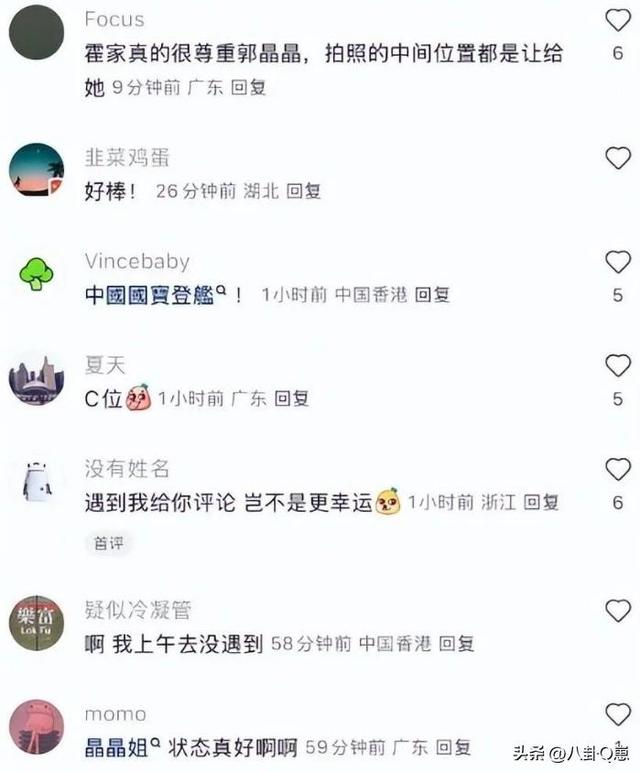Viewport: 640px width, 772px height.
Task: Reply to 韭菜鸡蛋's comment
Action: pos(303,191)
